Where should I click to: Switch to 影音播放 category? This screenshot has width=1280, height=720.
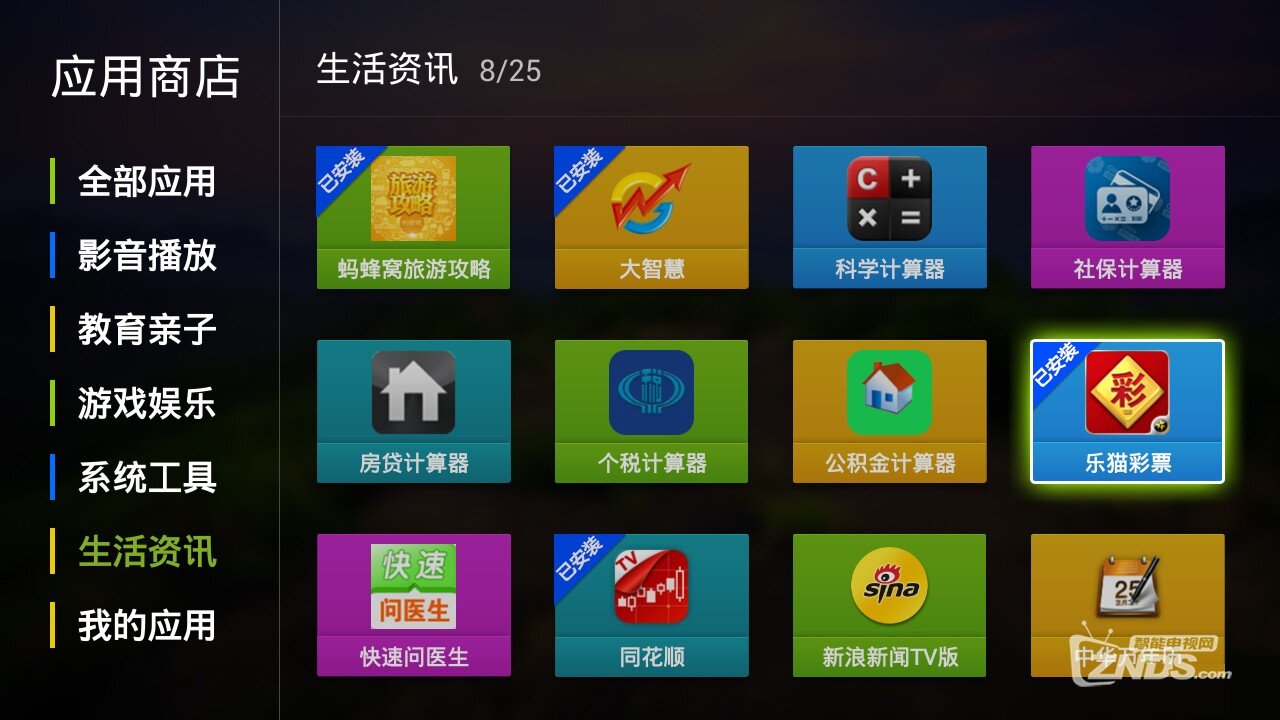pos(146,256)
